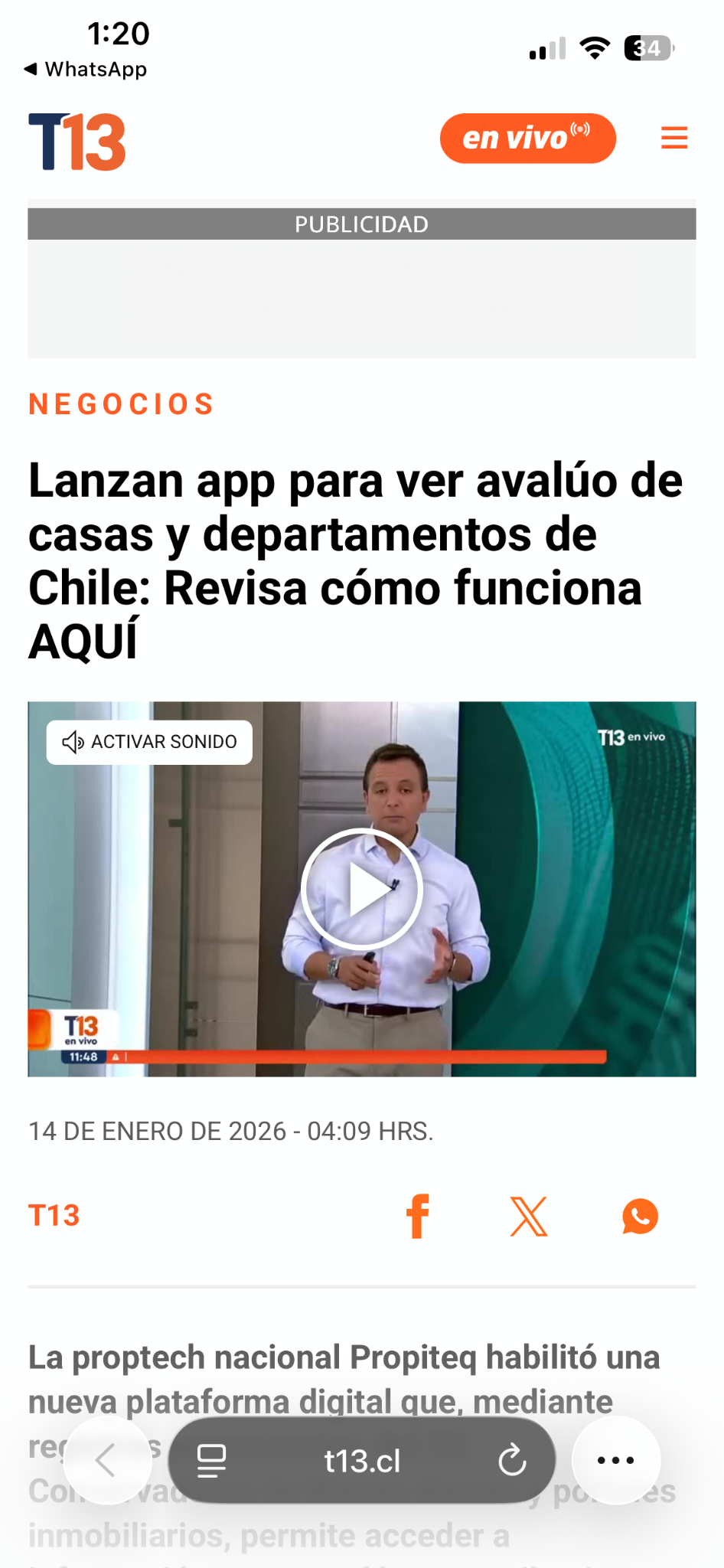The height and width of the screenshot is (1568, 724).
Task: Activate sound on the video
Action: pos(149,742)
